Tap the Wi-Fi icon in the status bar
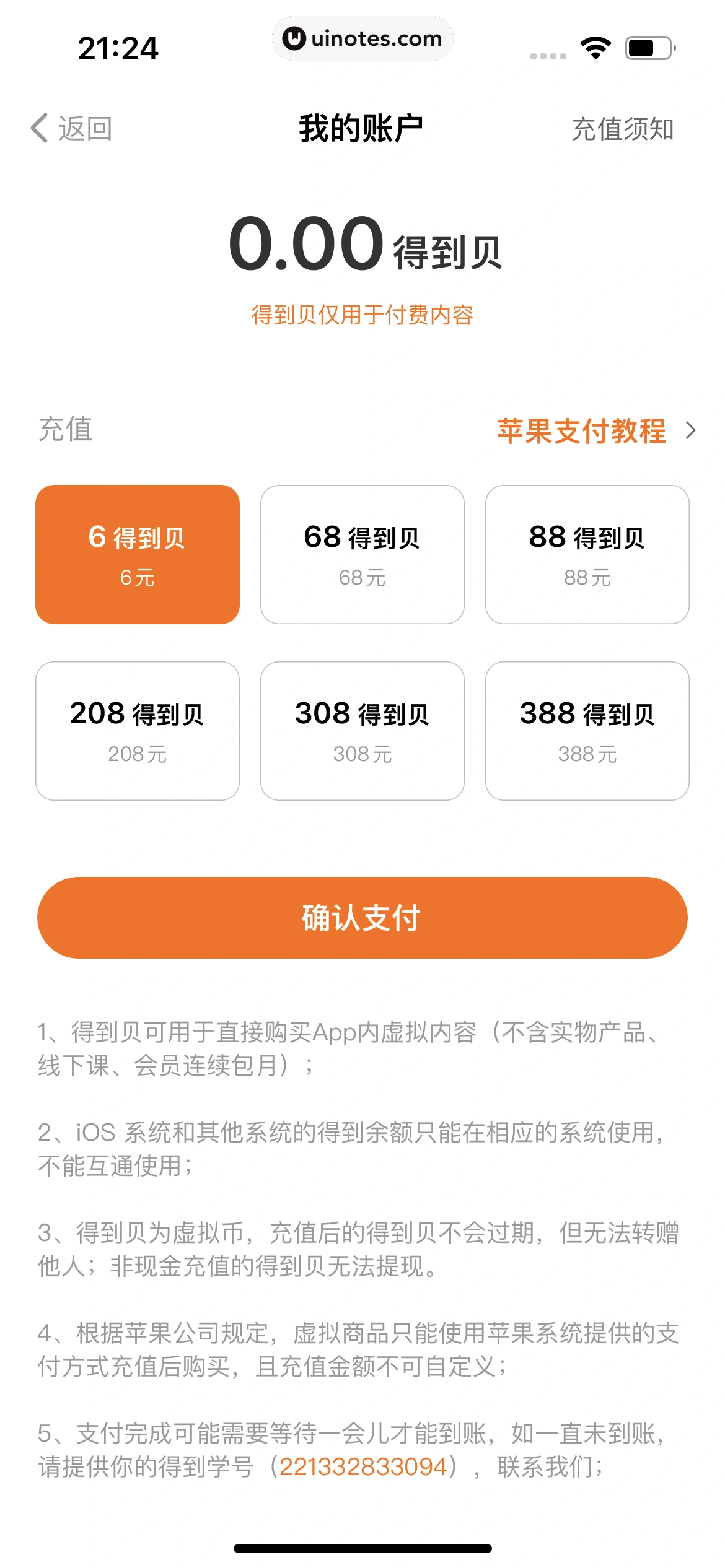This screenshot has width=725, height=1568. pos(595,46)
